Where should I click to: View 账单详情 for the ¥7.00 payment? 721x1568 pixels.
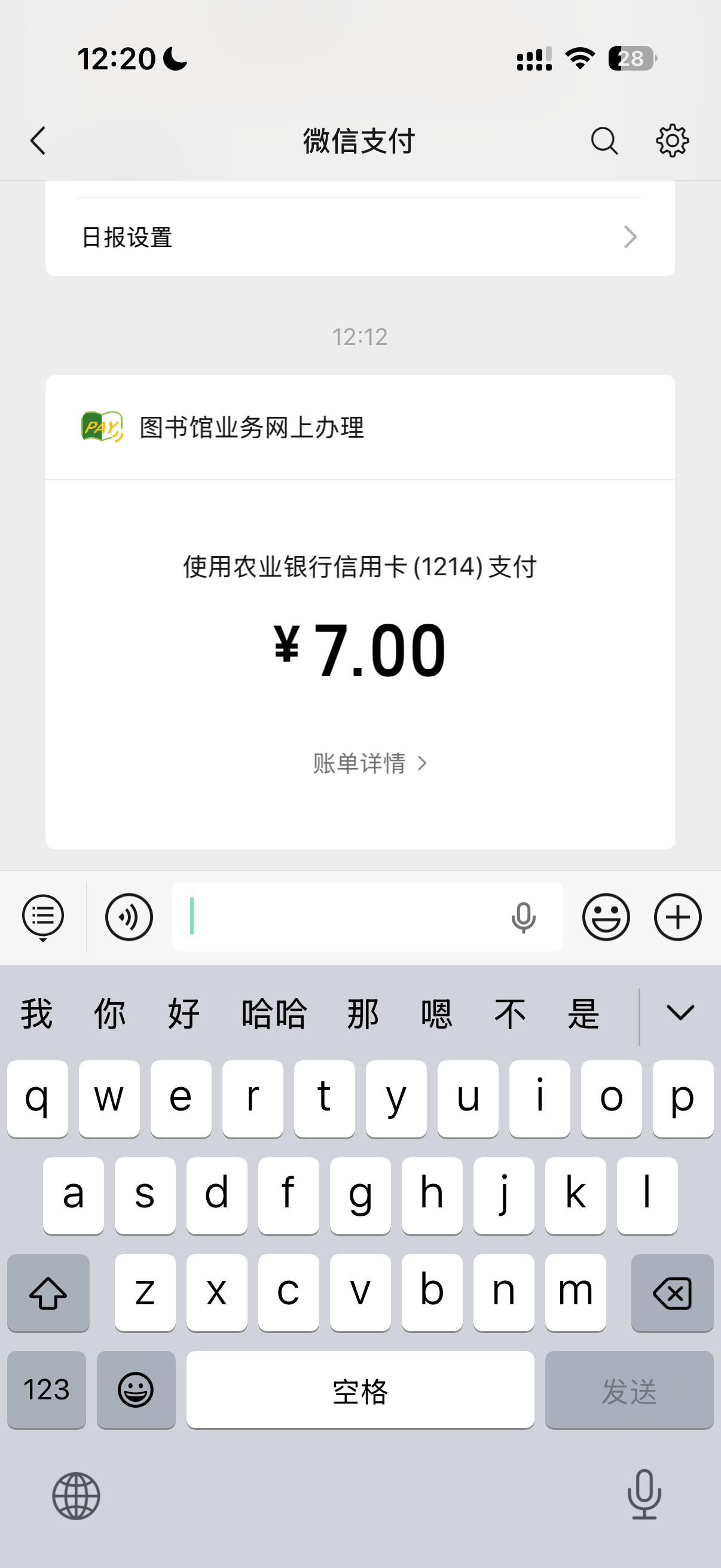pos(369,762)
